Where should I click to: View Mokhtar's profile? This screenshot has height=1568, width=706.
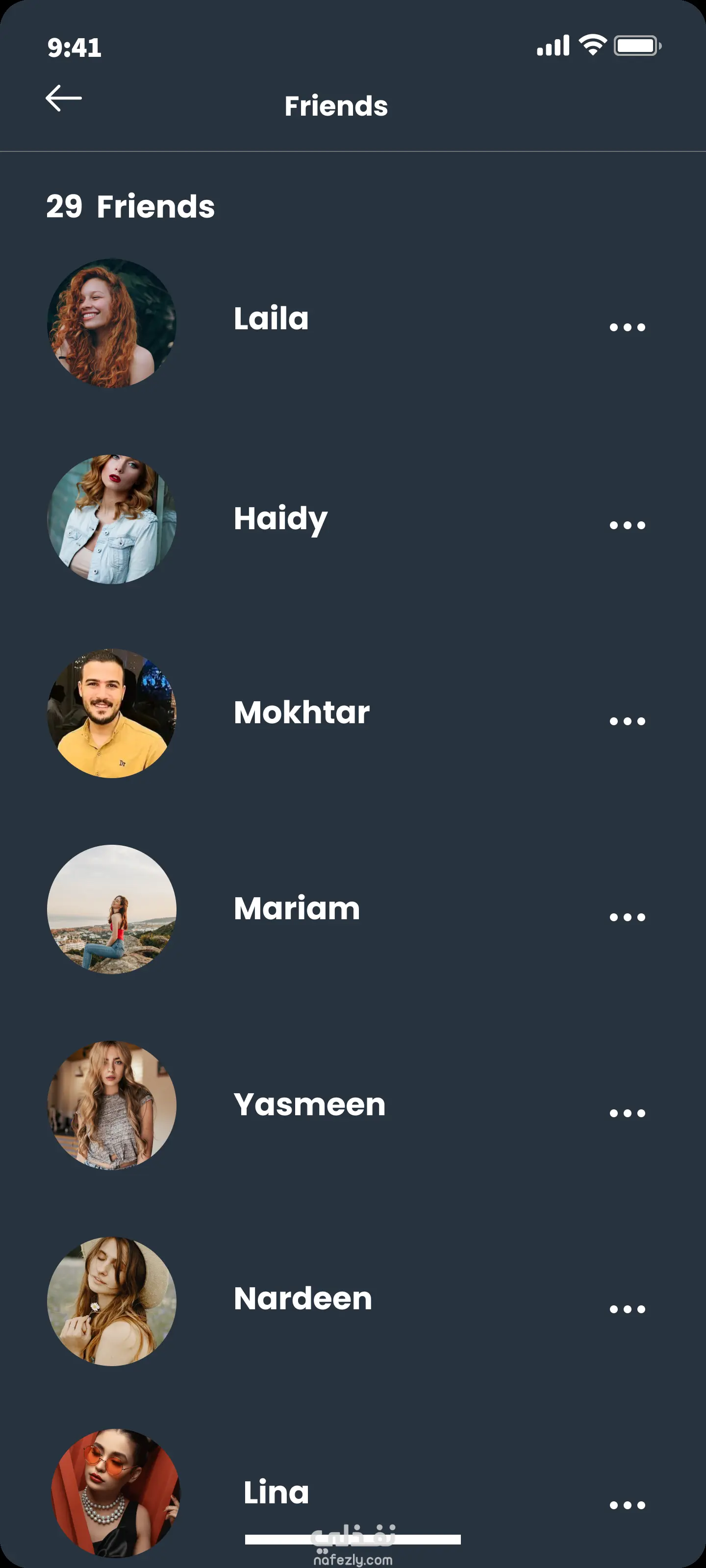pos(302,712)
